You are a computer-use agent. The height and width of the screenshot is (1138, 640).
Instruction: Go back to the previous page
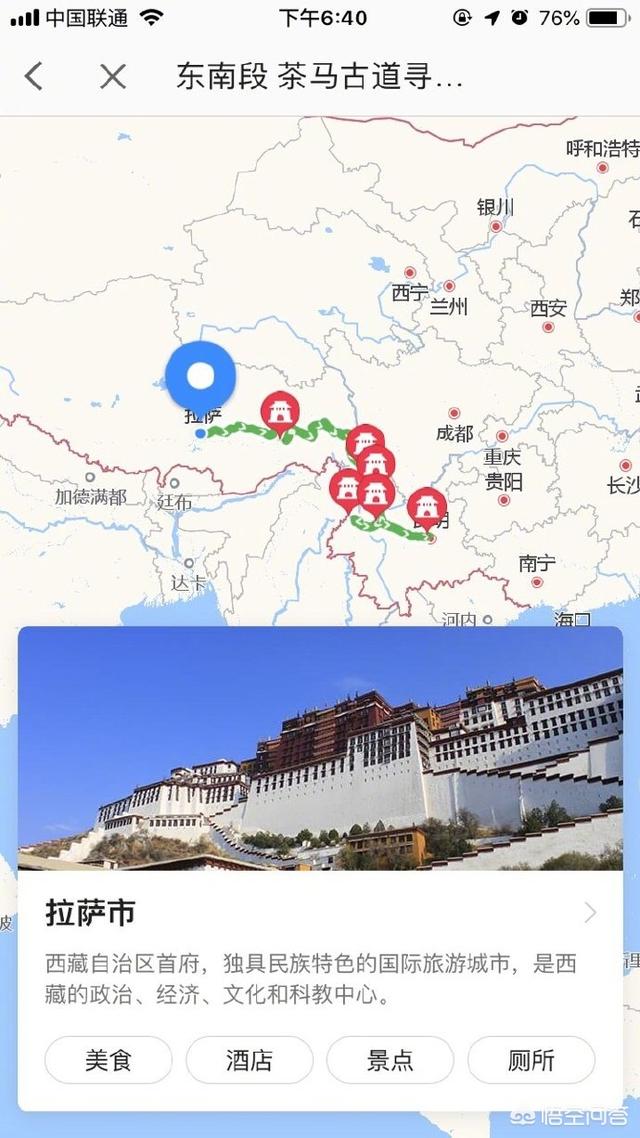coord(34,76)
